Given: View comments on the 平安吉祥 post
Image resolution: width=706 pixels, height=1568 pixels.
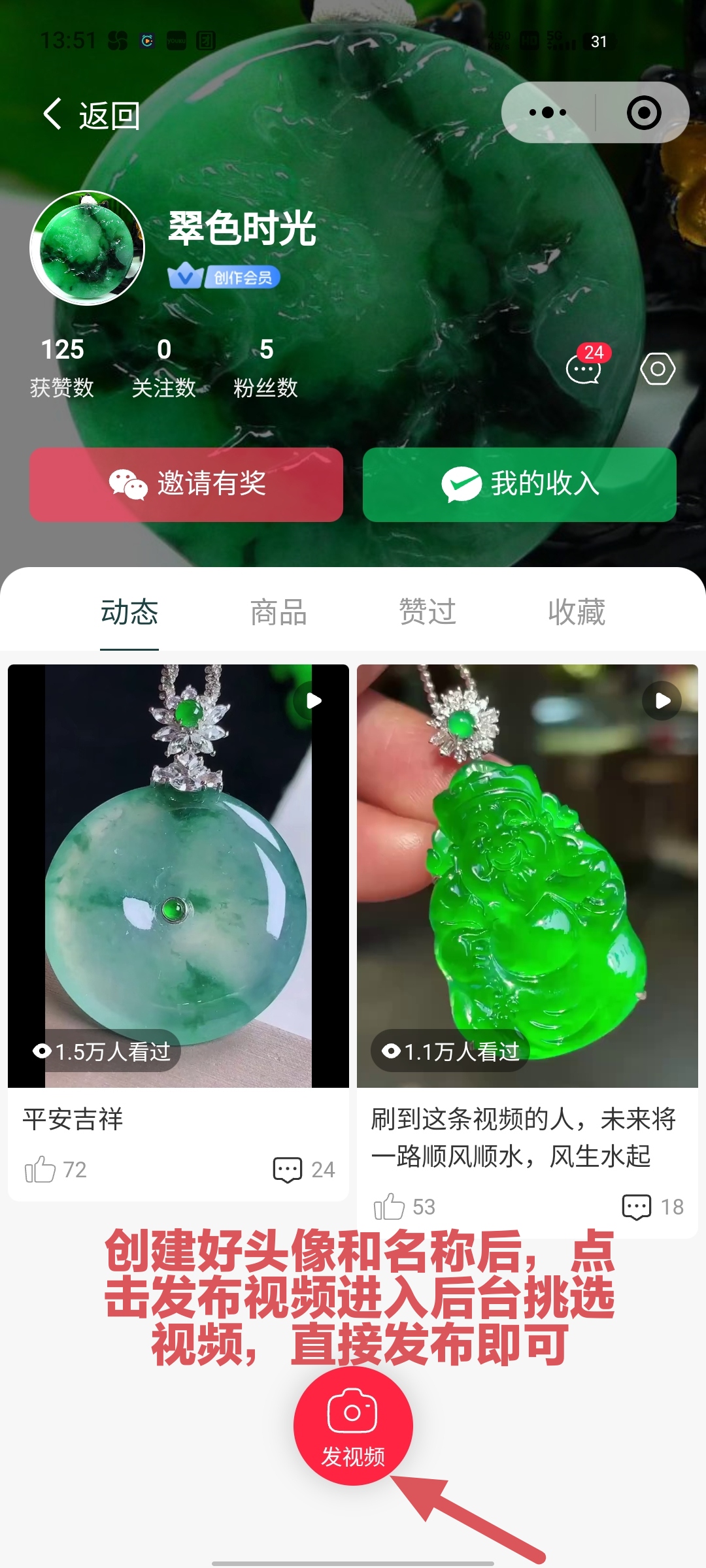Looking at the screenshot, I should [x=288, y=1169].
